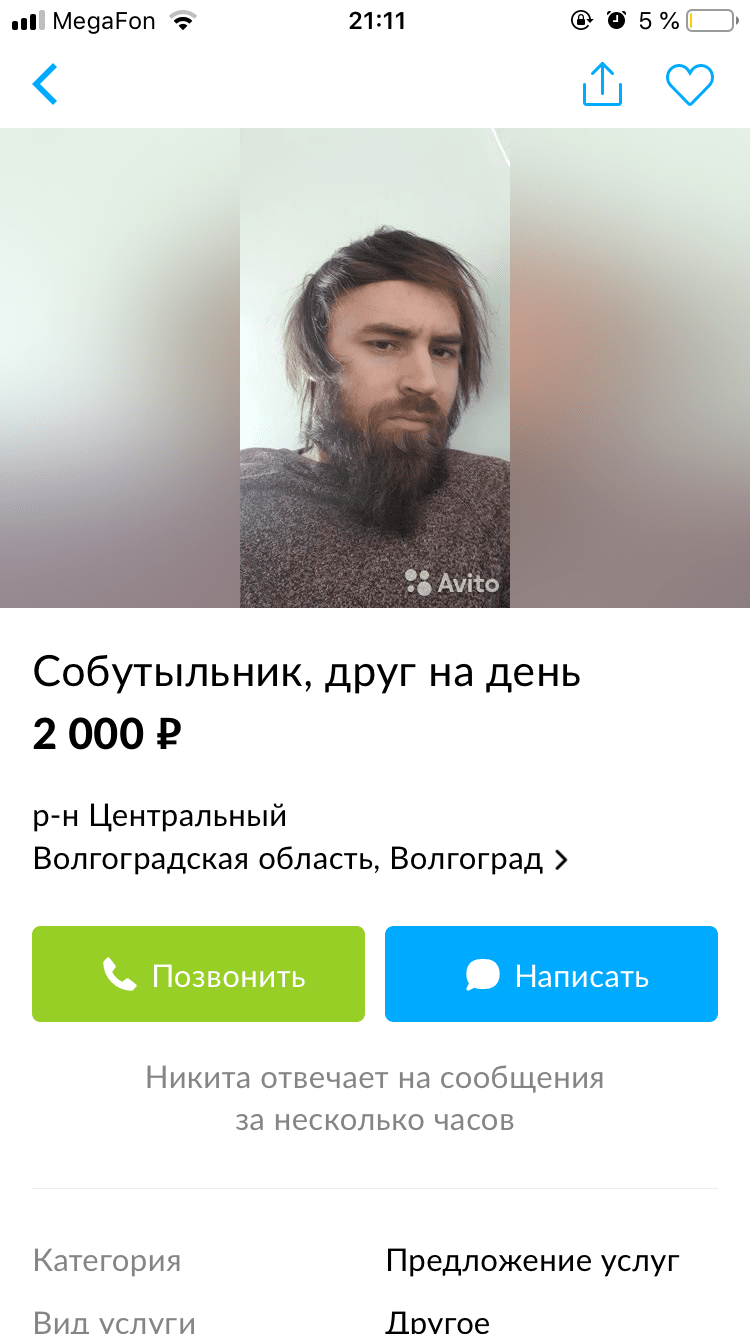Share this listing
The height and width of the screenshot is (1334, 750).
click(x=602, y=84)
